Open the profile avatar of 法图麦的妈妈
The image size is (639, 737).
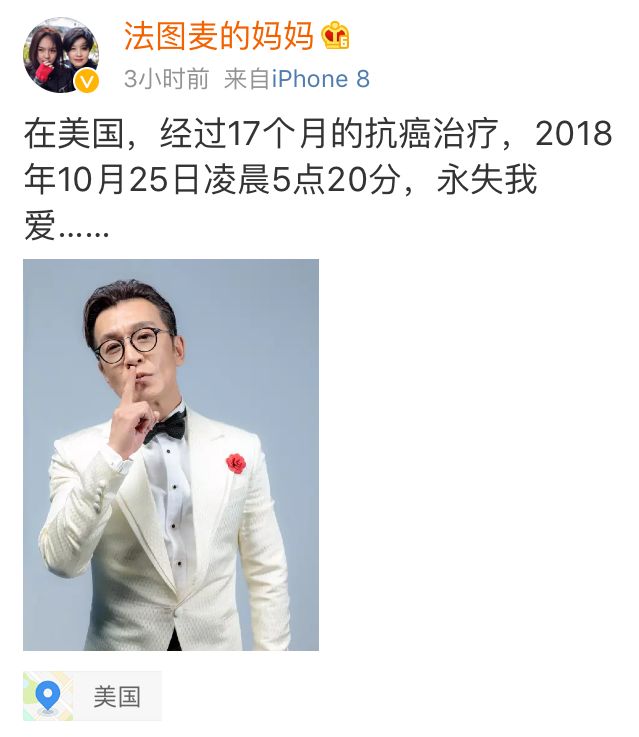click(x=62, y=56)
